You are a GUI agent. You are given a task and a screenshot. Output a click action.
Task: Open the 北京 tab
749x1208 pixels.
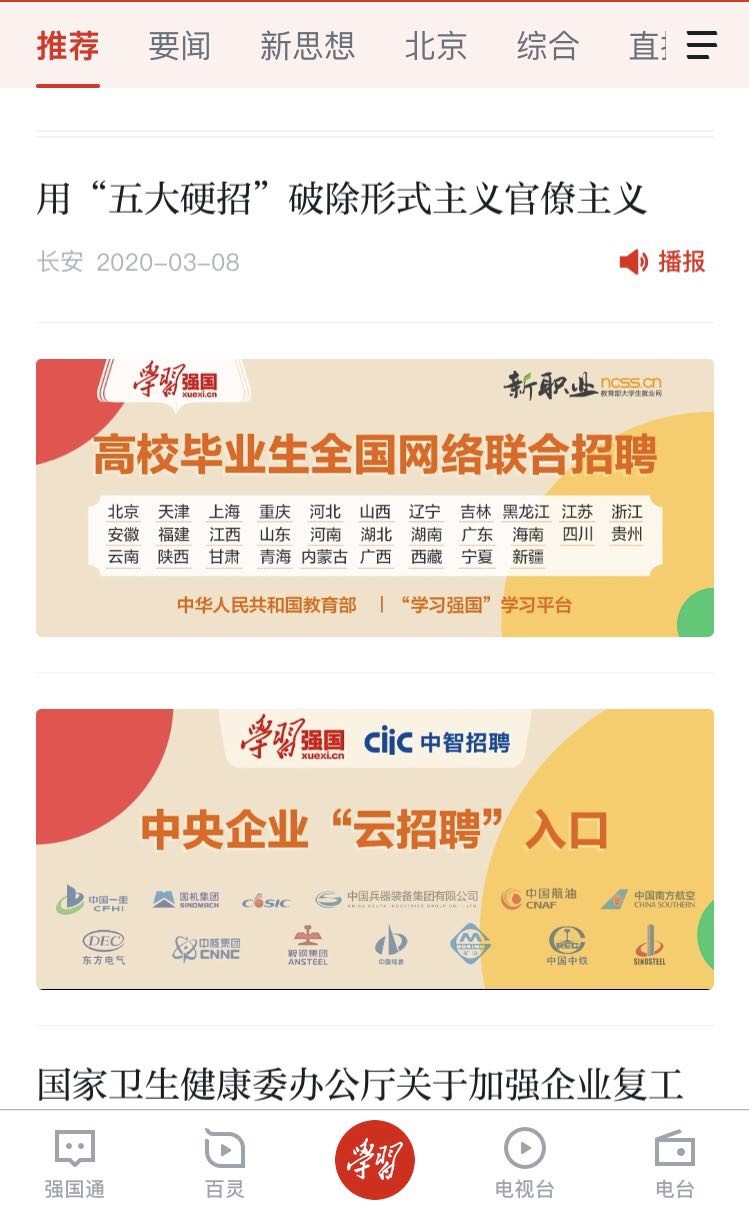(435, 46)
